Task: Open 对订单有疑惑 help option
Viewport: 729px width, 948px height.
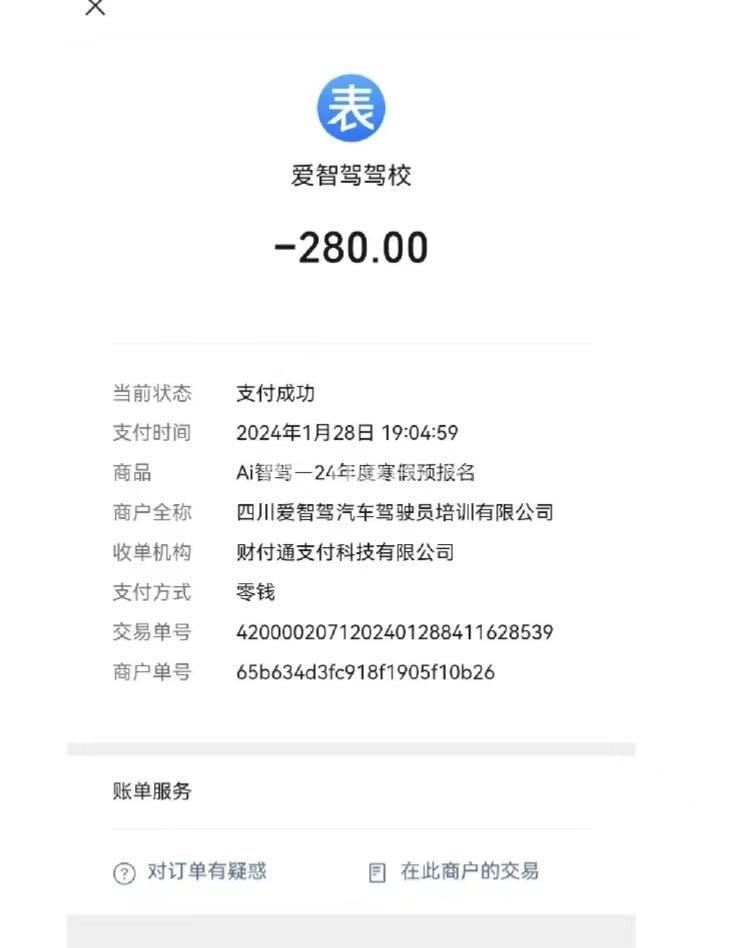Action: 191,872
